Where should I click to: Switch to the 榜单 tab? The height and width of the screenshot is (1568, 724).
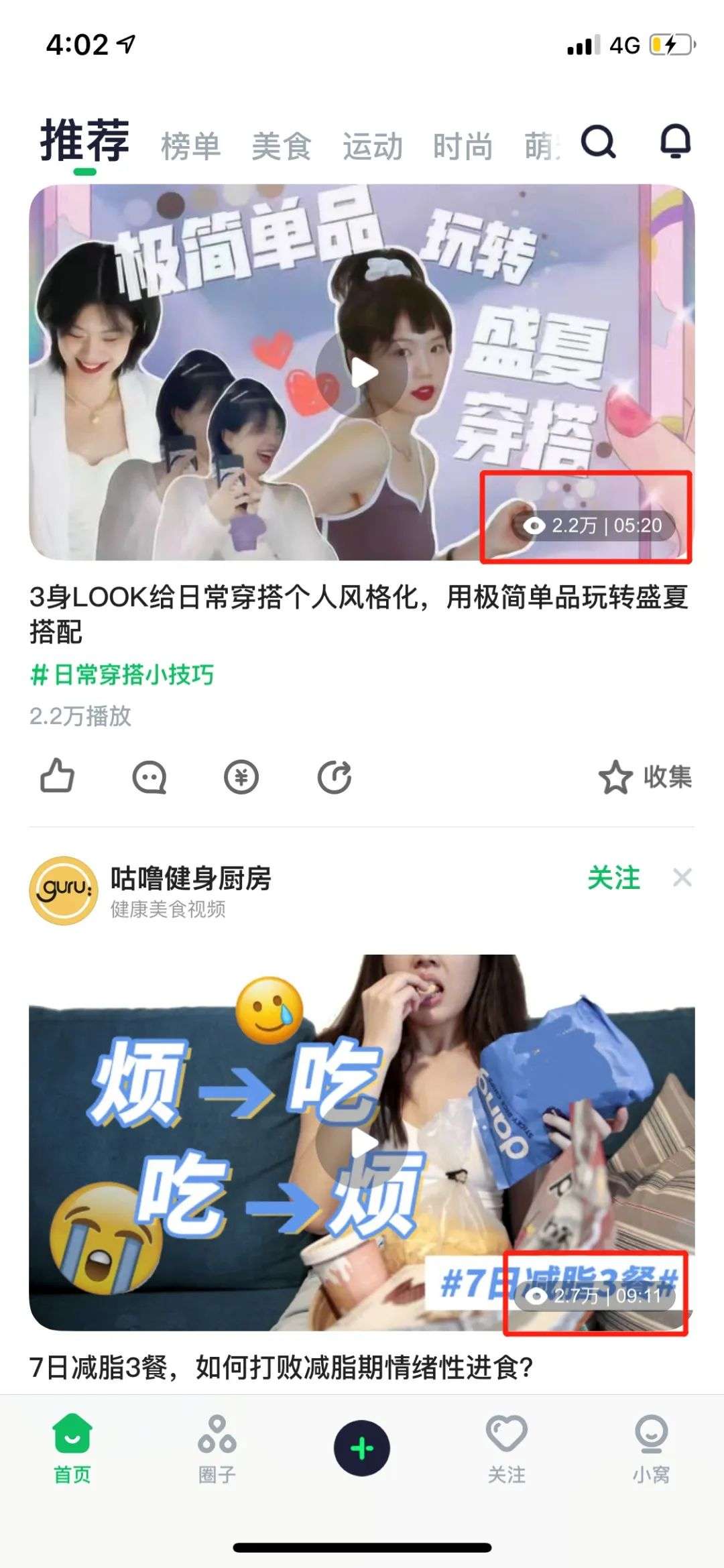[x=191, y=146]
